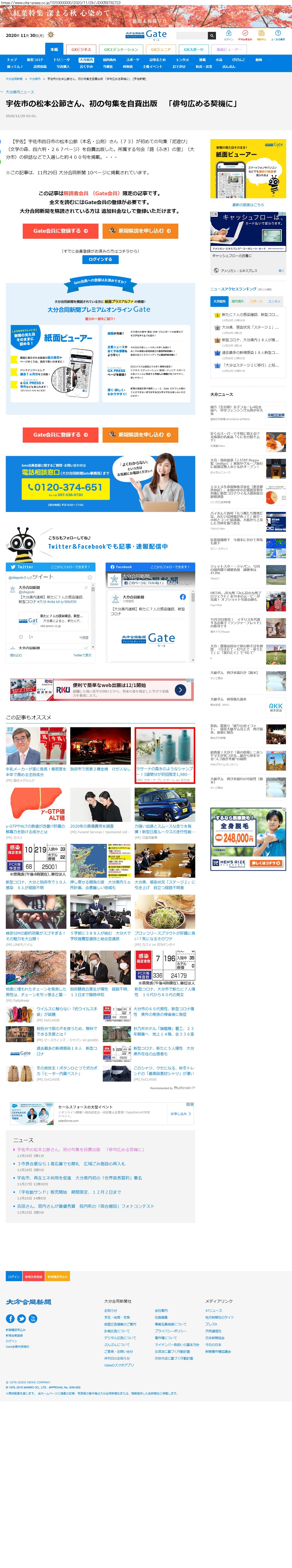Open the 紙面ビューアー sidebar banner

click(x=248, y=169)
